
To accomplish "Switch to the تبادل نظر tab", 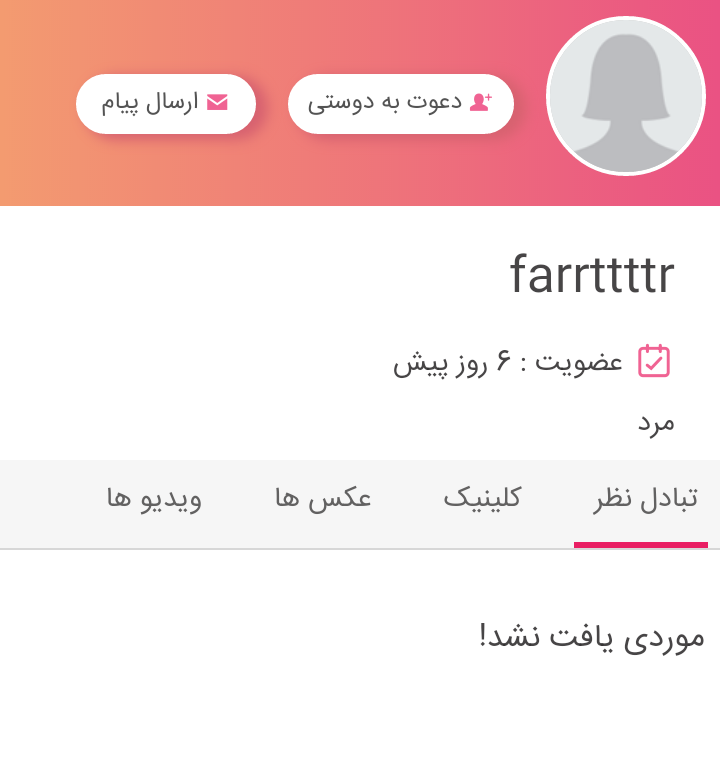I will click(645, 498).
